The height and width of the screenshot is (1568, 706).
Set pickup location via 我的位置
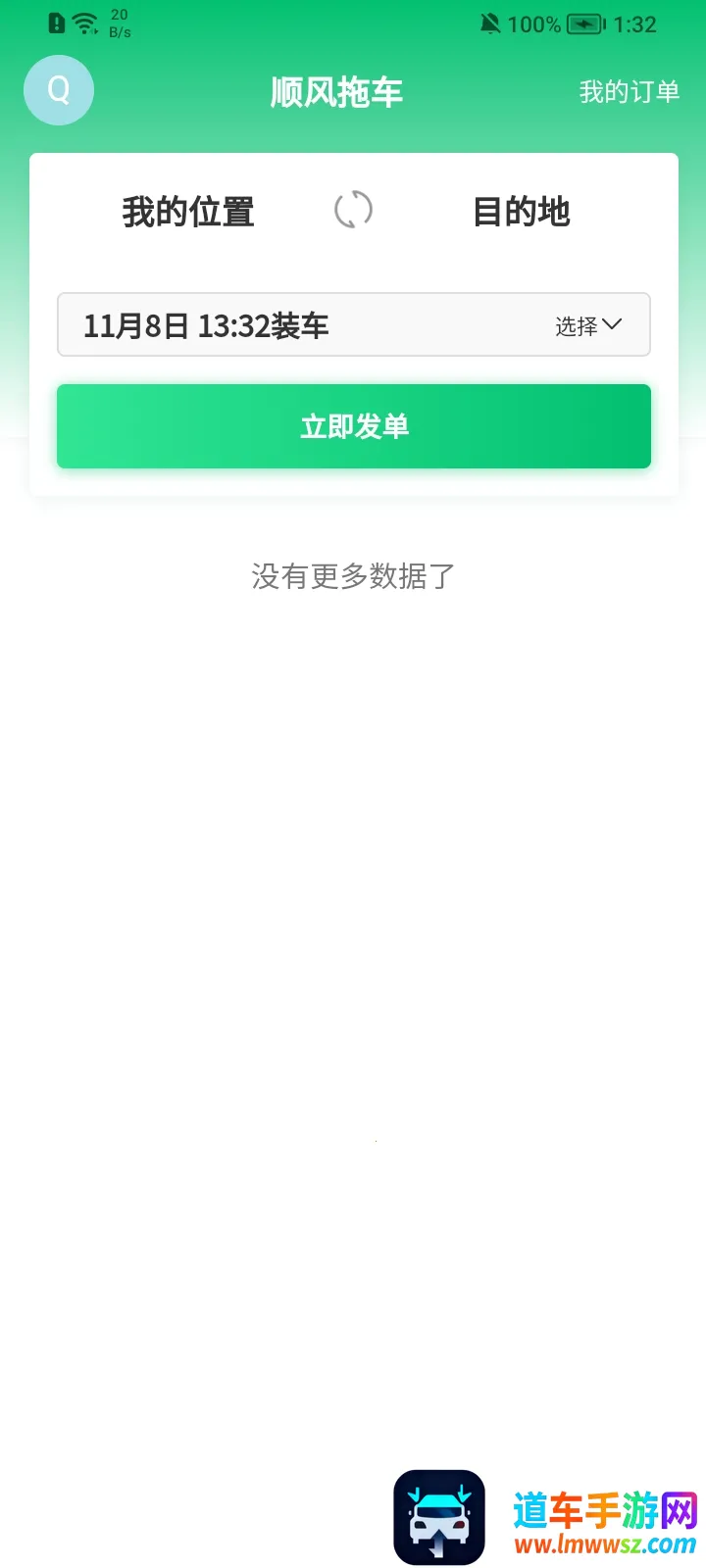click(x=188, y=212)
